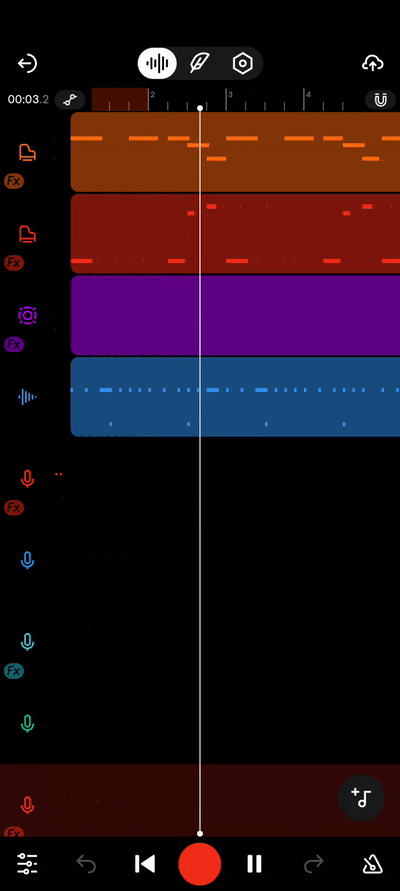Switch to the waveform tracks view

point(157,63)
